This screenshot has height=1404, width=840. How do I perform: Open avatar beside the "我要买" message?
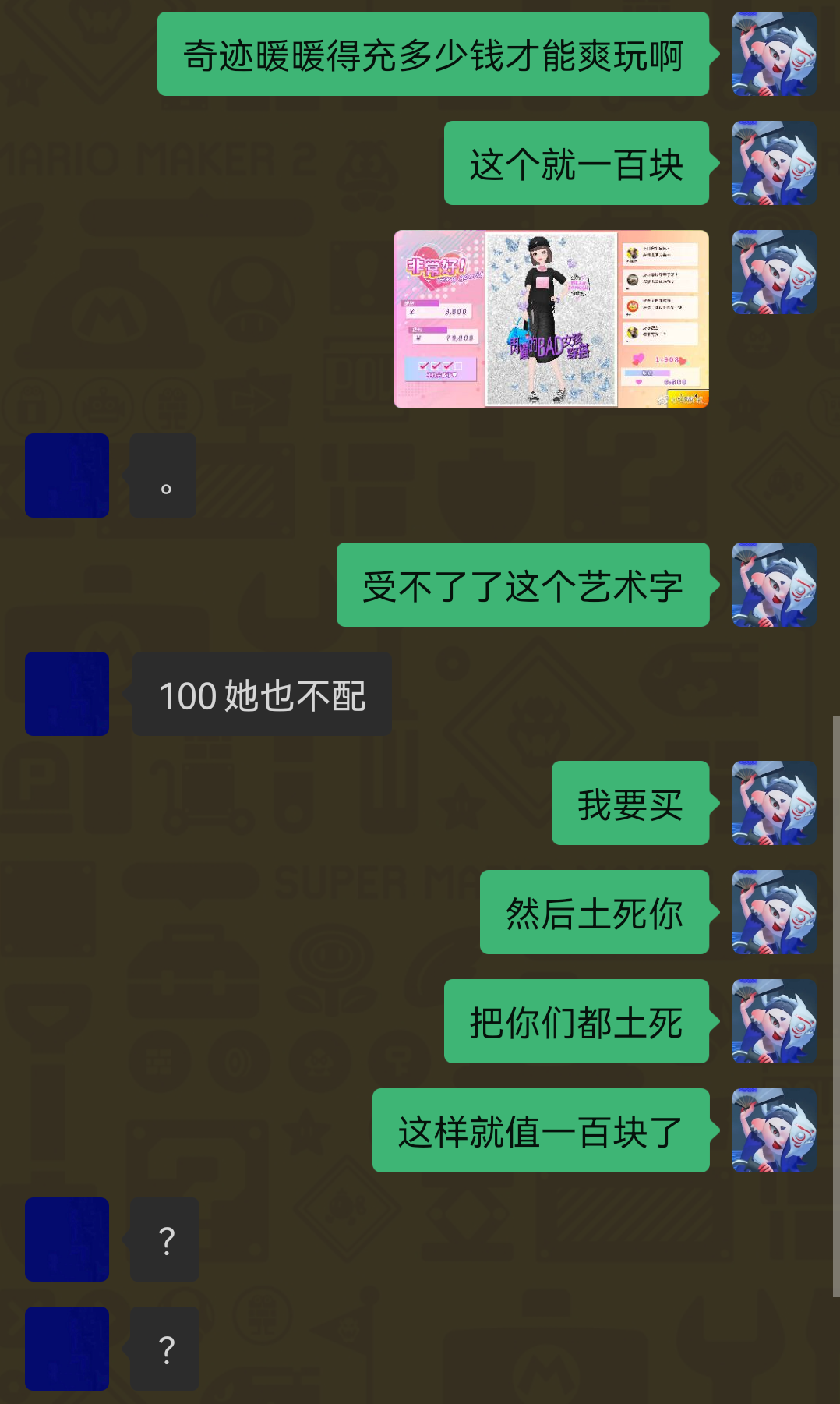tap(775, 803)
